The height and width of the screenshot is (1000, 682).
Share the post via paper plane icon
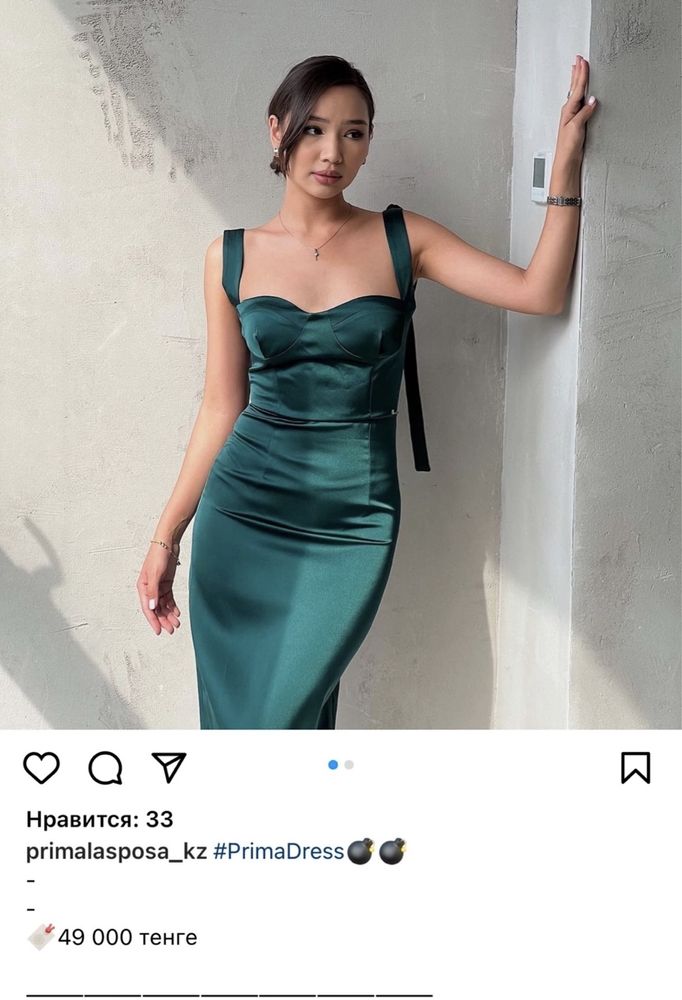click(x=169, y=767)
